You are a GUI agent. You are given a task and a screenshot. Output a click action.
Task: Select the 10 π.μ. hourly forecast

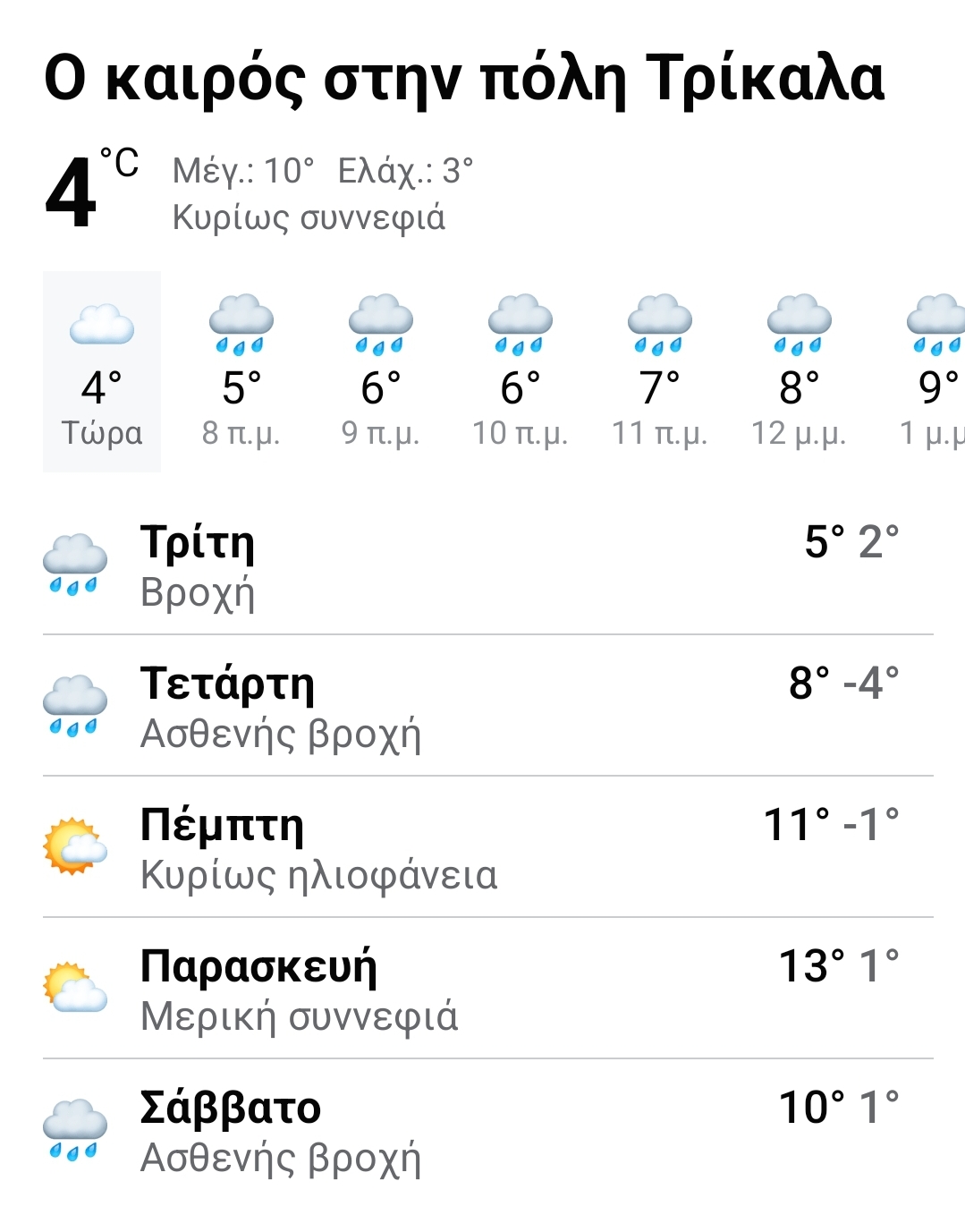521,371
